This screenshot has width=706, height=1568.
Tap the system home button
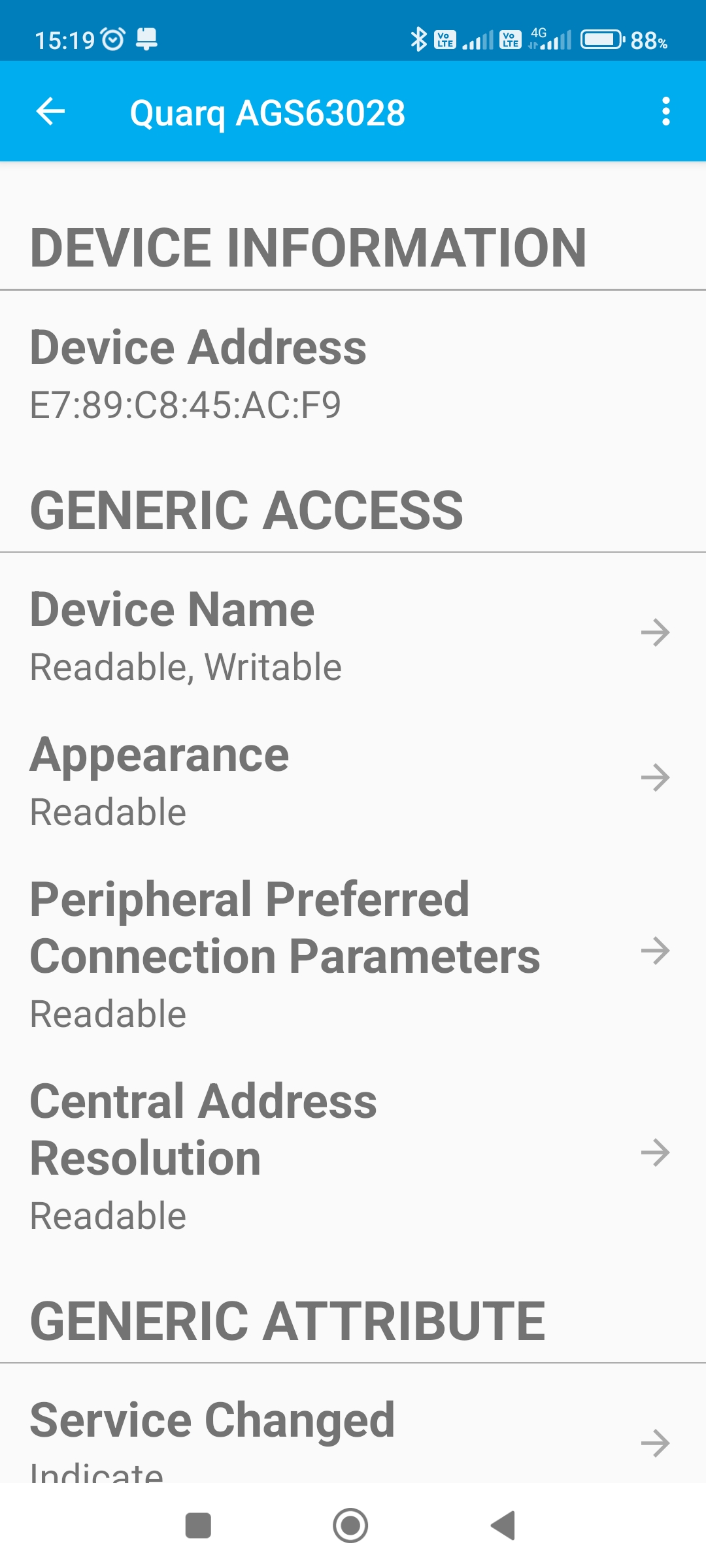[350, 1526]
